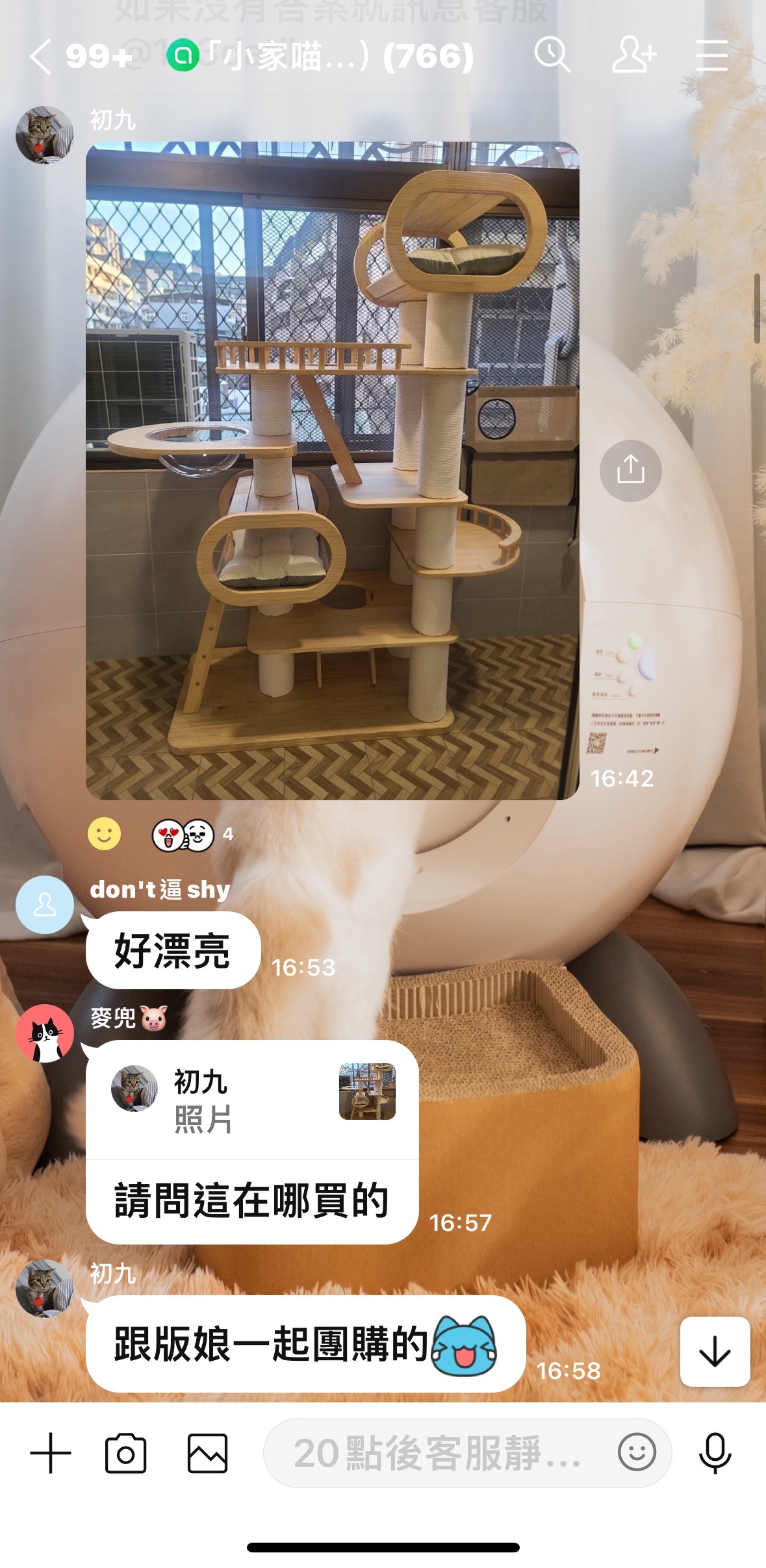
Task: Go back to the chat list
Action: coord(40,57)
